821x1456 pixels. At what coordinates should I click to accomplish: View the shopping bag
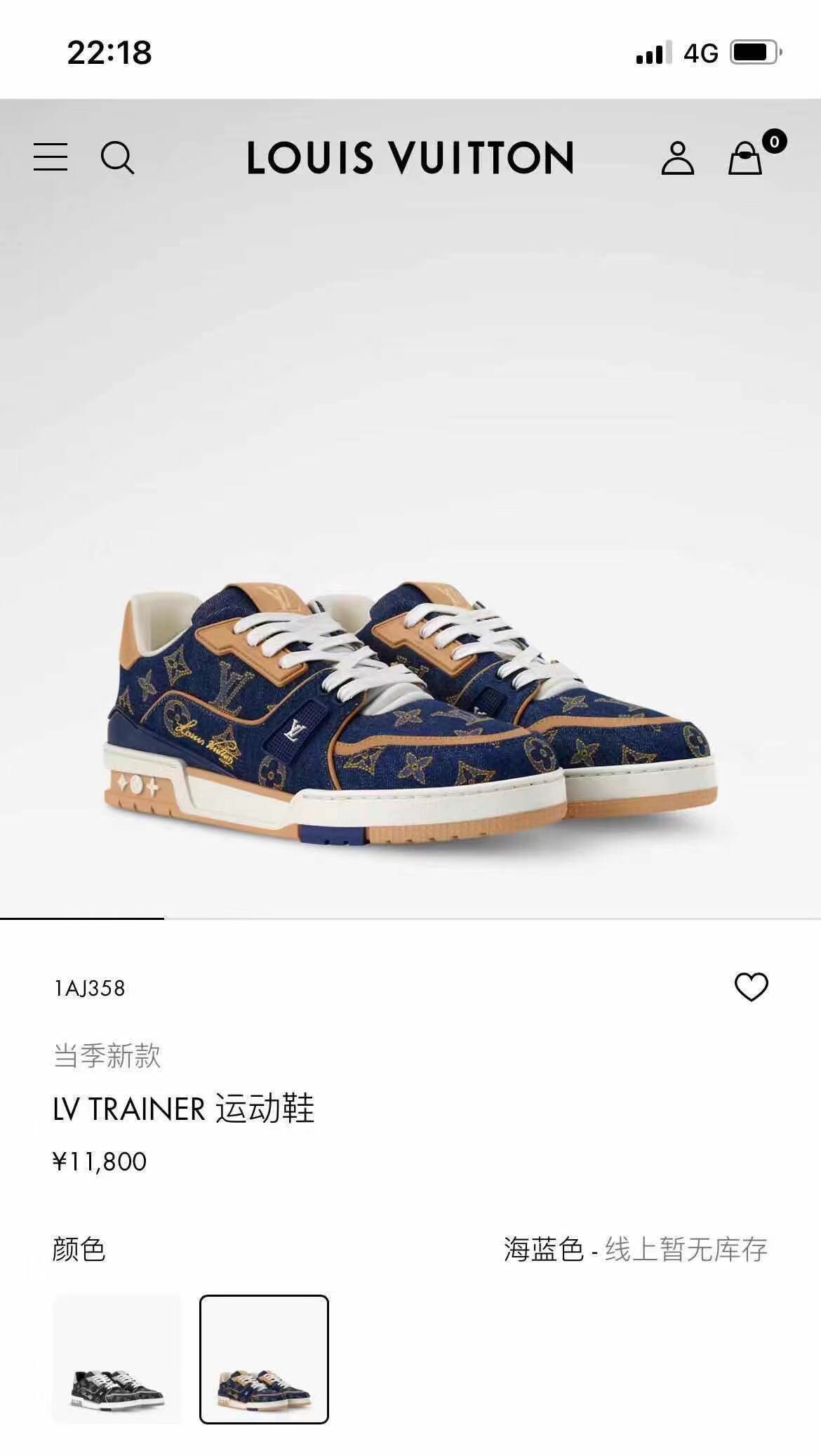point(745,157)
